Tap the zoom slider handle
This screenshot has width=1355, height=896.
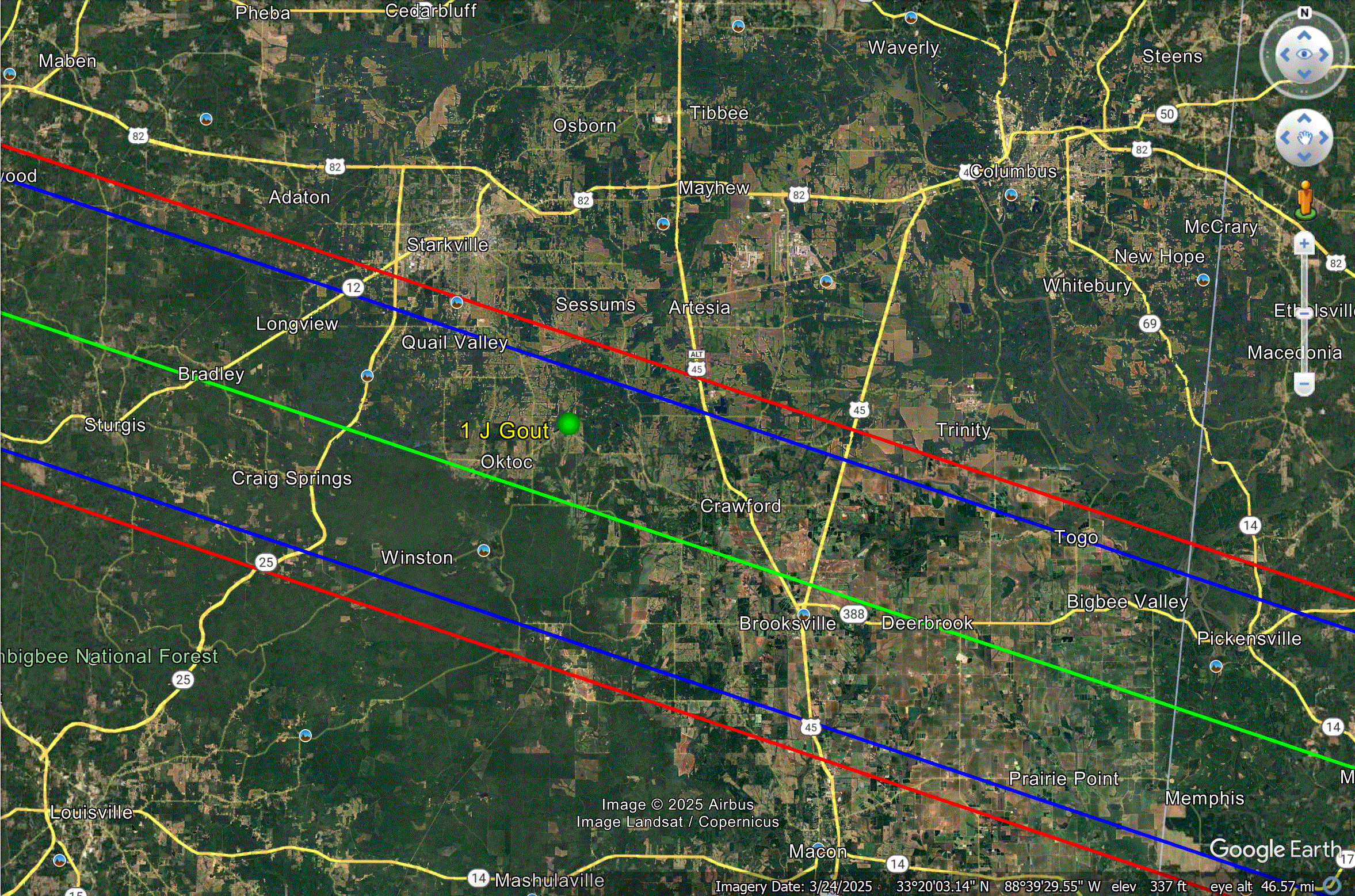1304,313
